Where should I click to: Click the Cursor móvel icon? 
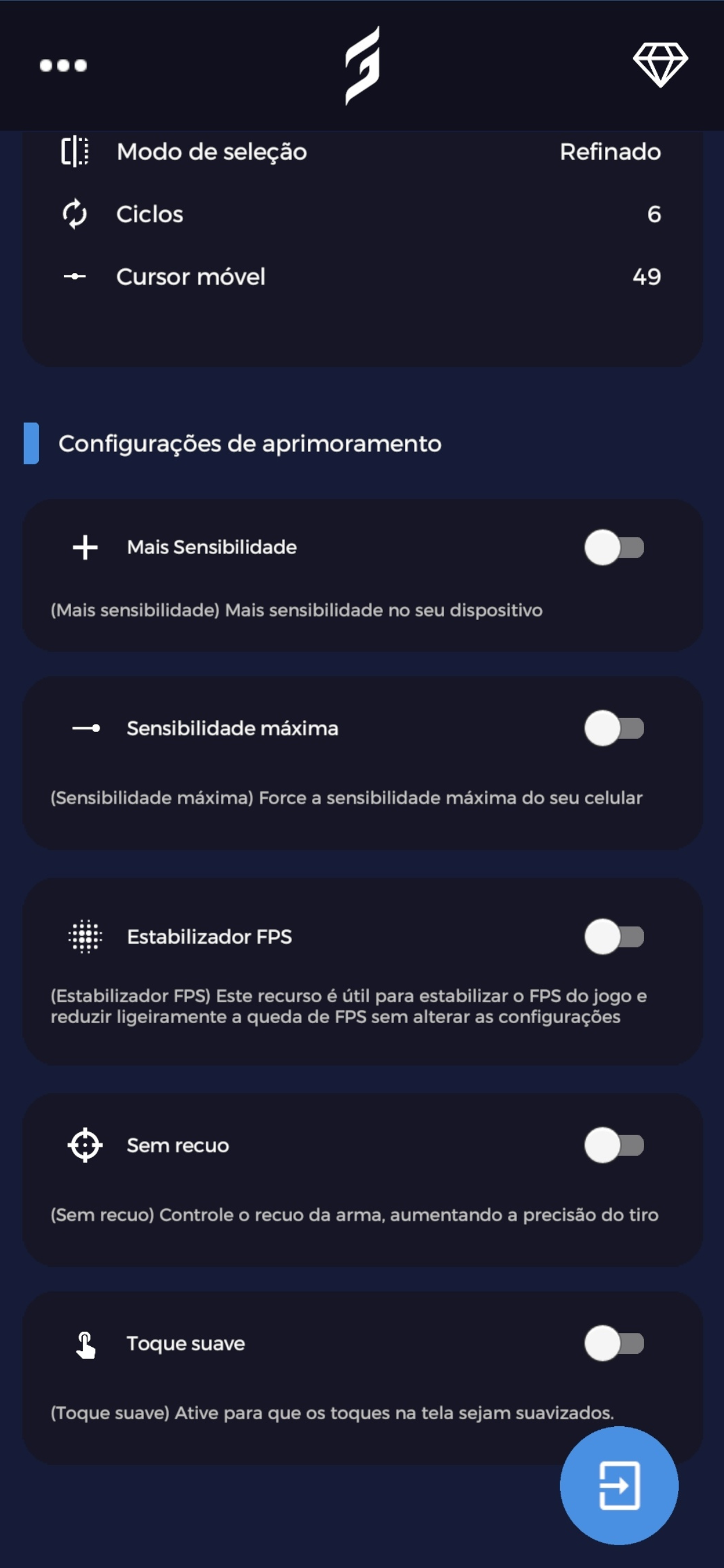[73, 277]
